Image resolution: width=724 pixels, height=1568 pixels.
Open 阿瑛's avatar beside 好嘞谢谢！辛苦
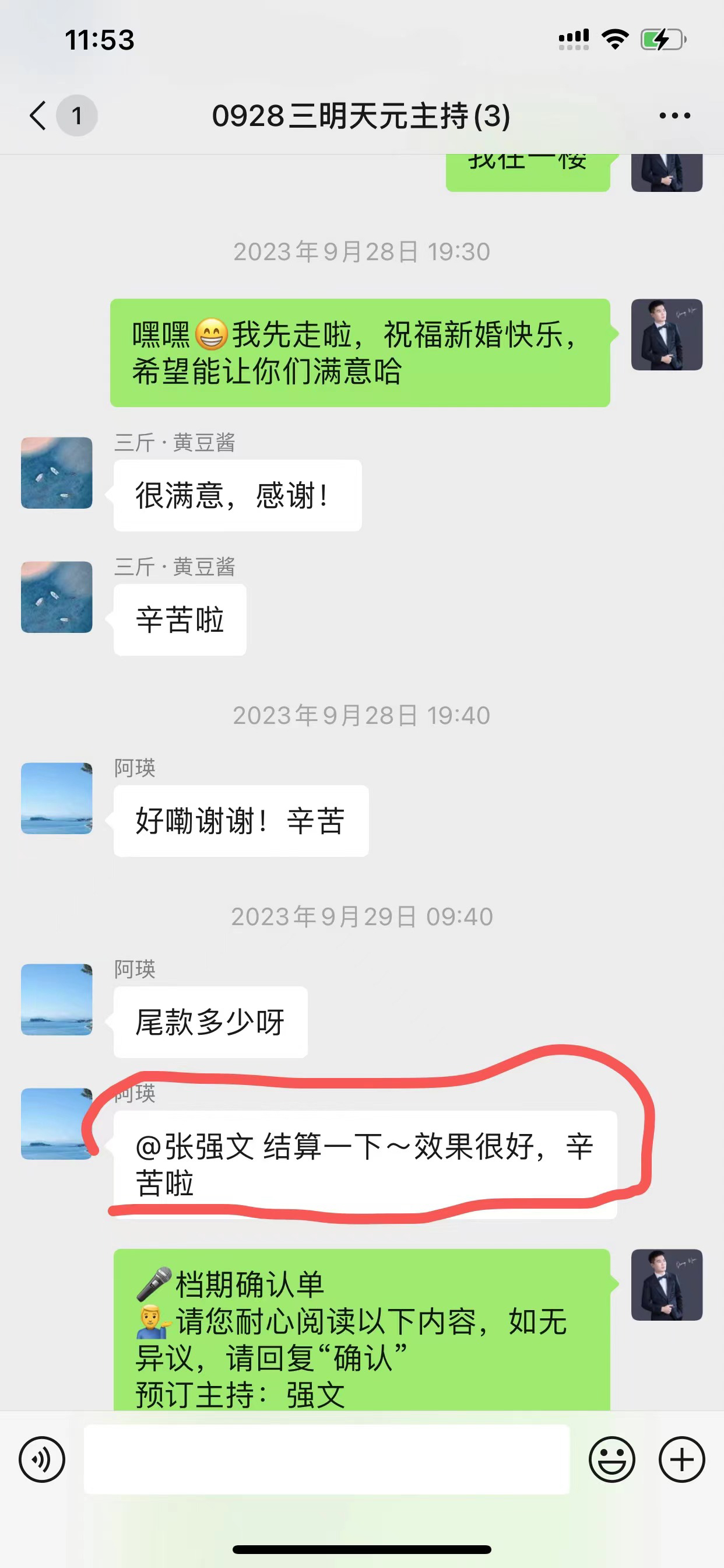pos(57,798)
